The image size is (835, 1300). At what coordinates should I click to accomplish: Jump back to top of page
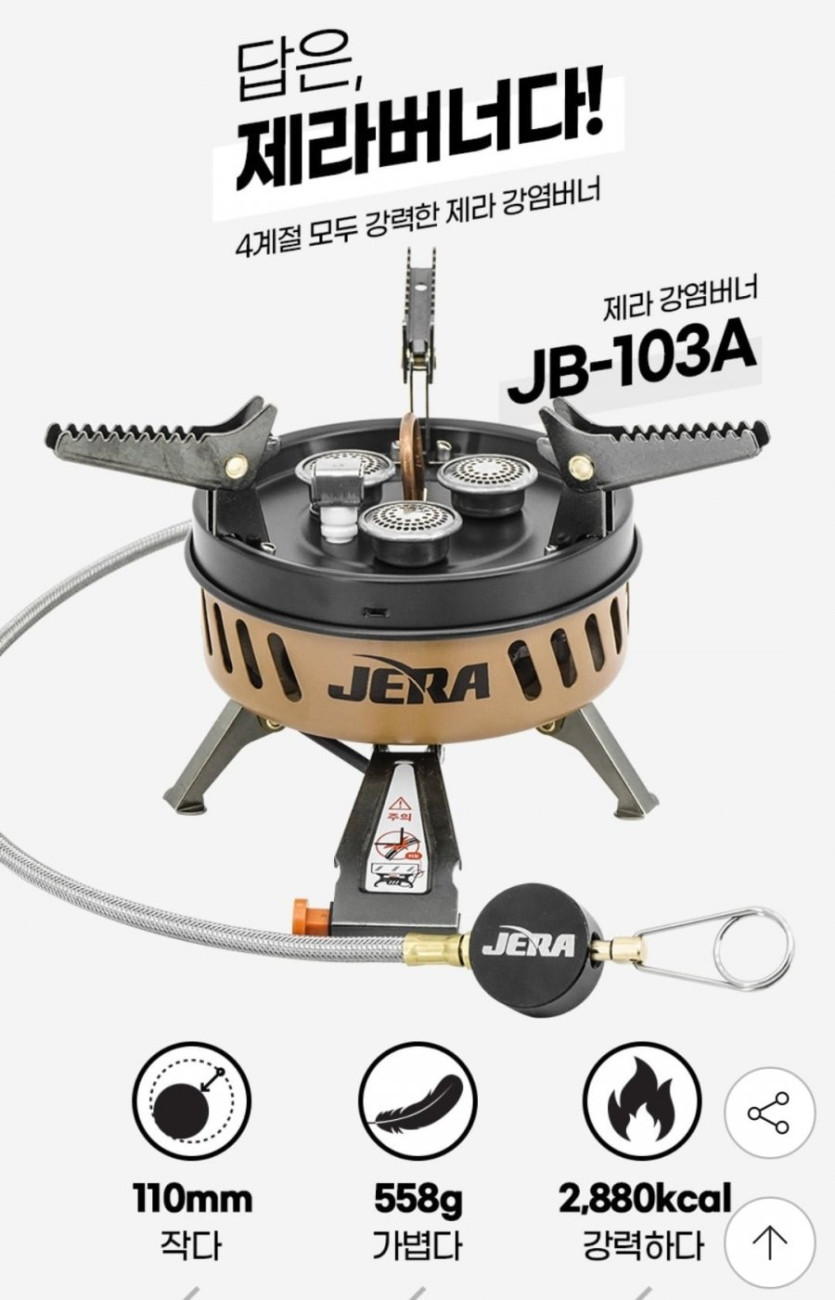click(769, 1243)
